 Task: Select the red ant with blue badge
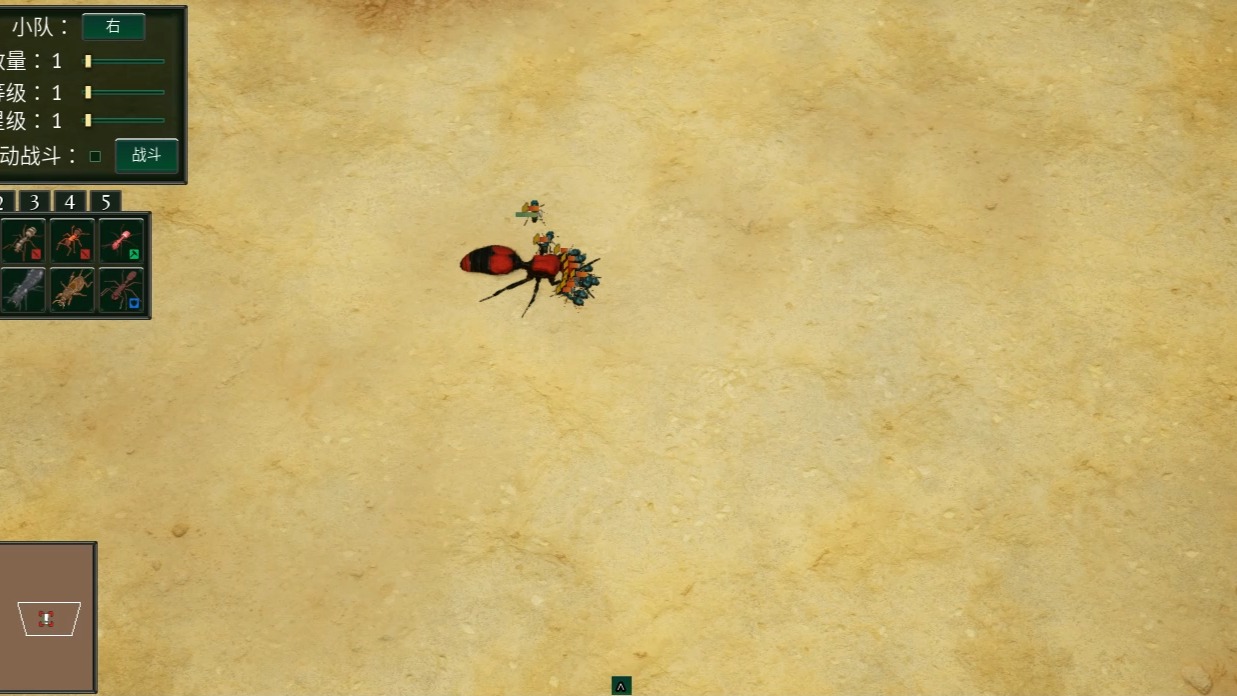click(x=121, y=289)
